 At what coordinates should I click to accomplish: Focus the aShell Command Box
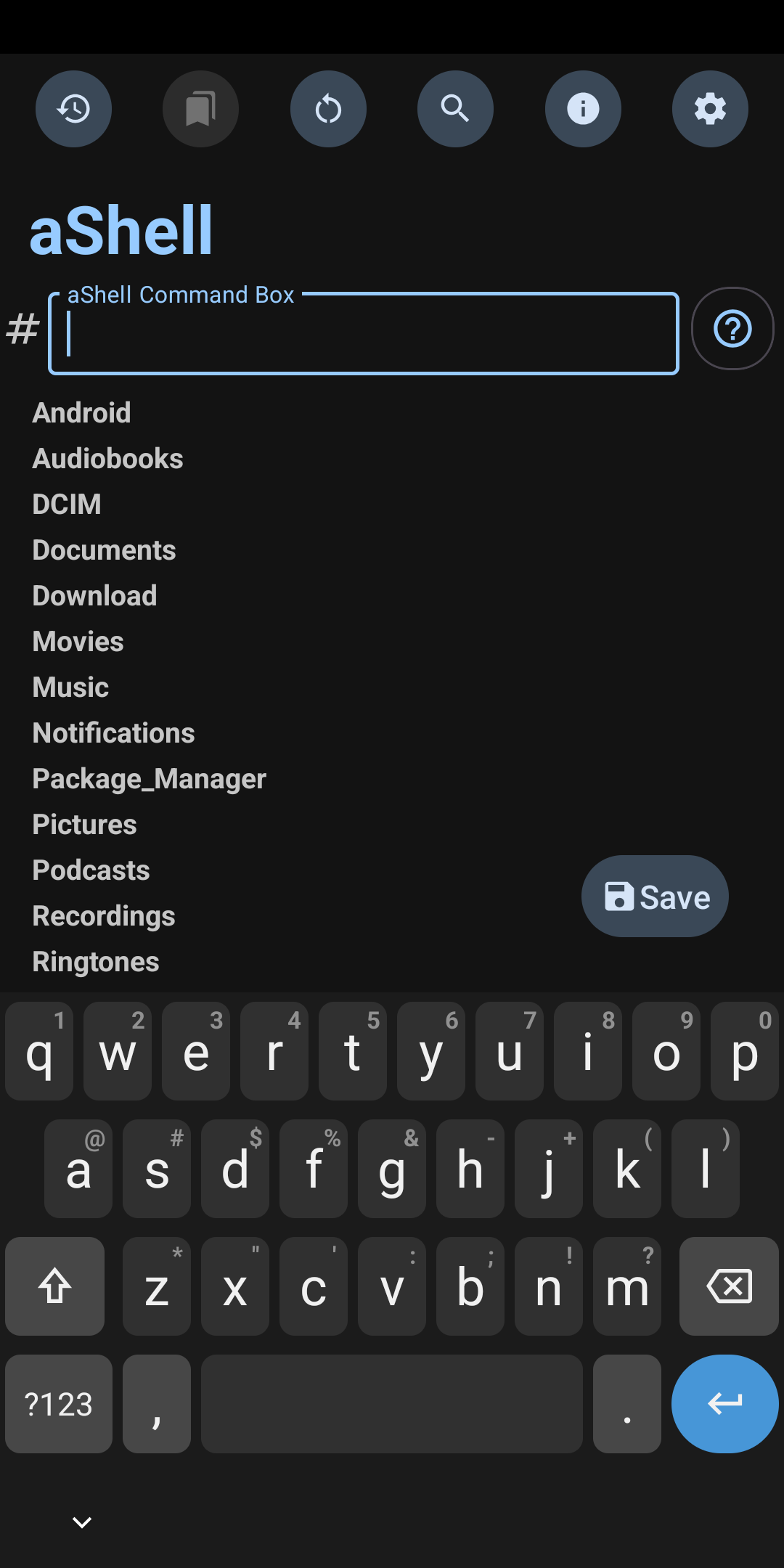point(363,334)
